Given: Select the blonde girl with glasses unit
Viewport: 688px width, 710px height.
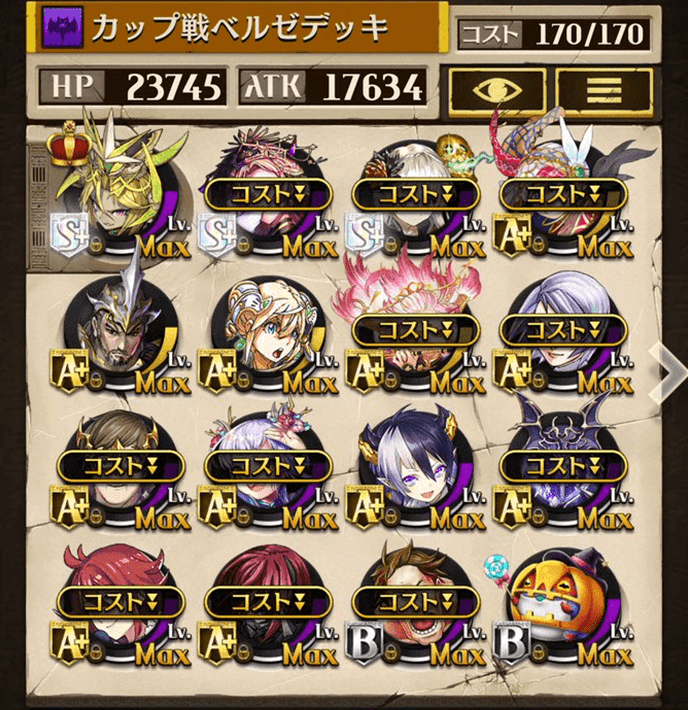Looking at the screenshot, I should (x=266, y=335).
